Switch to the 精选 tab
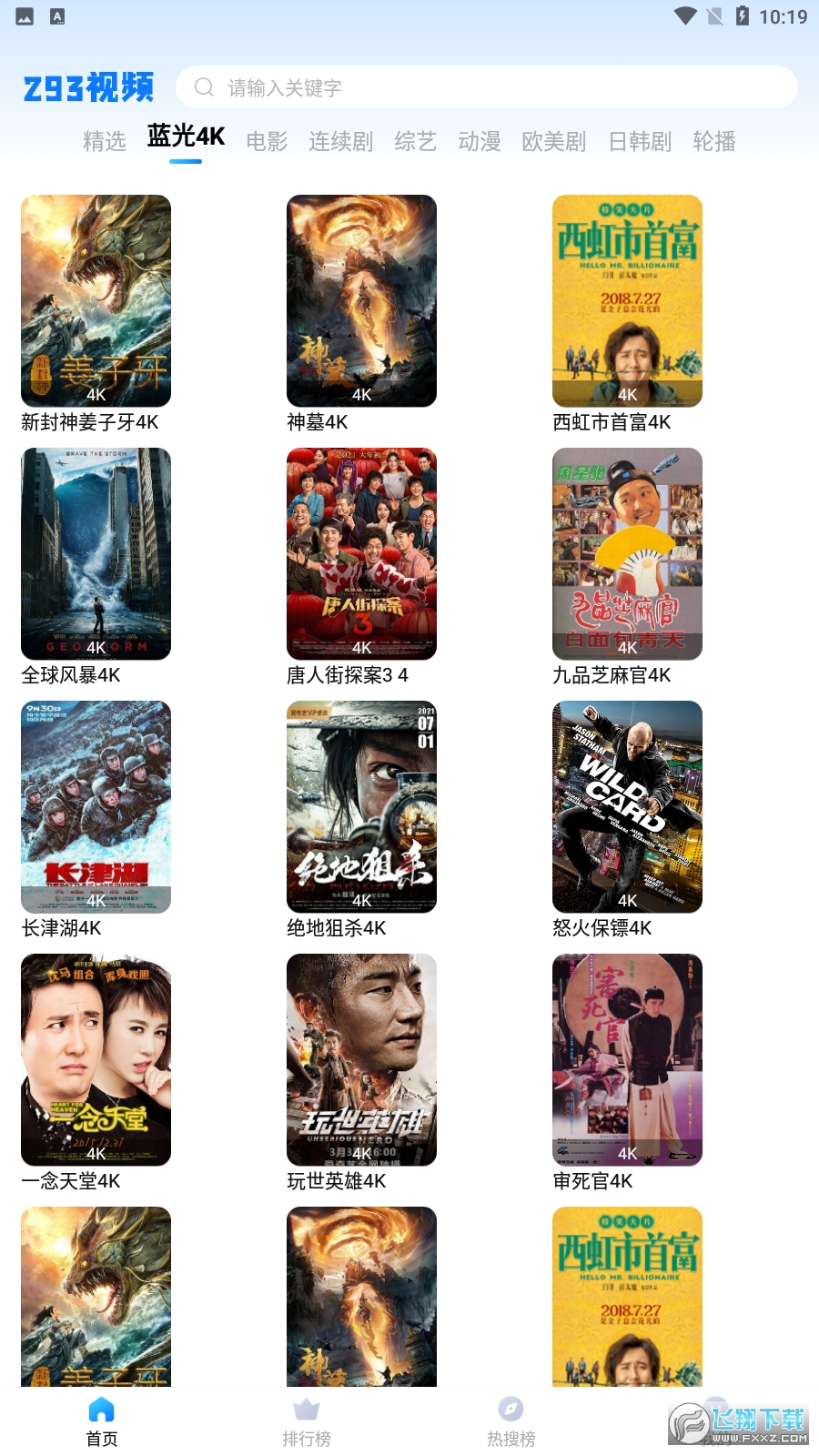Viewport: 819px width, 1456px height. (x=104, y=141)
